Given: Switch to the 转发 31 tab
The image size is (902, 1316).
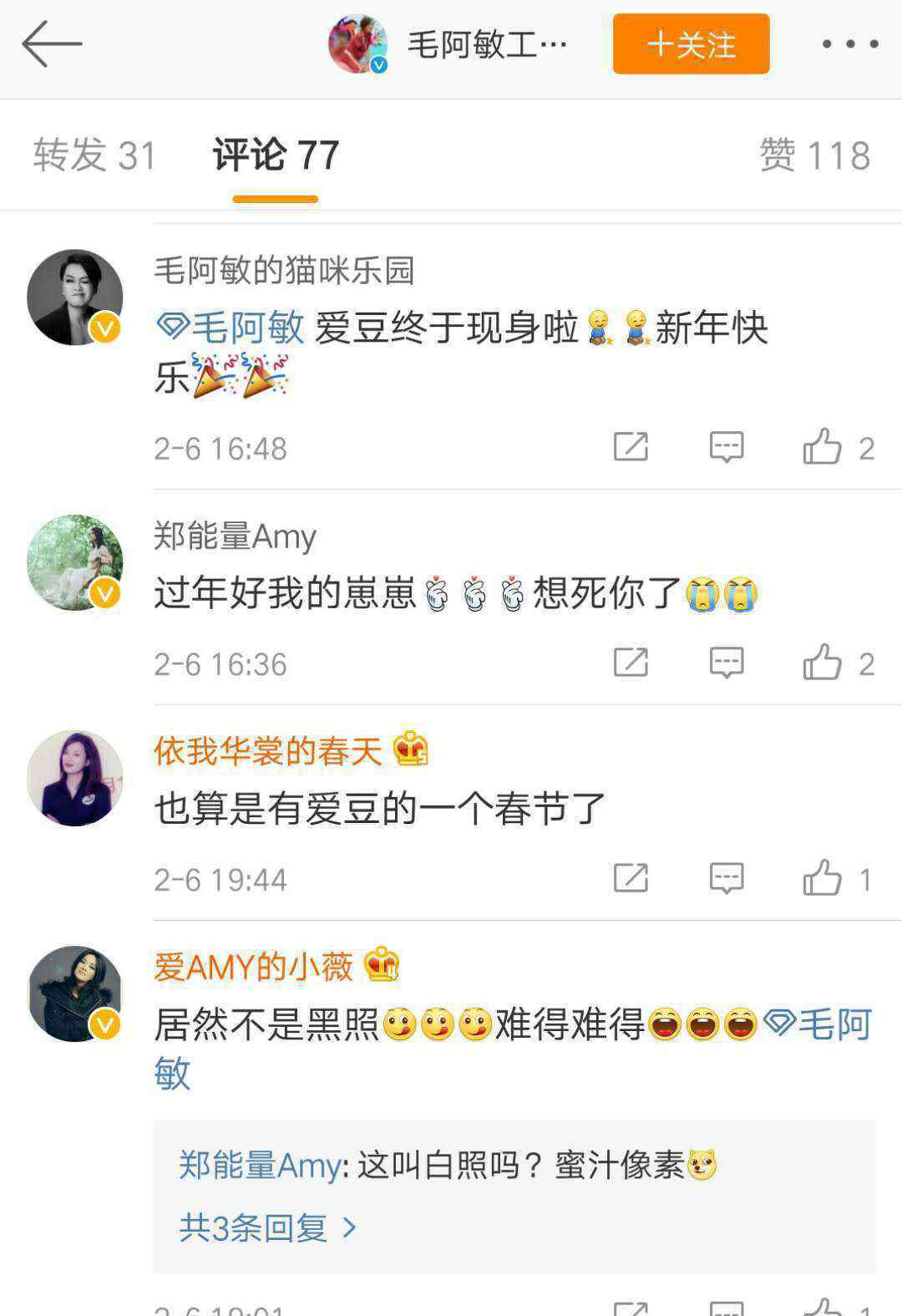Looking at the screenshot, I should pos(95,156).
